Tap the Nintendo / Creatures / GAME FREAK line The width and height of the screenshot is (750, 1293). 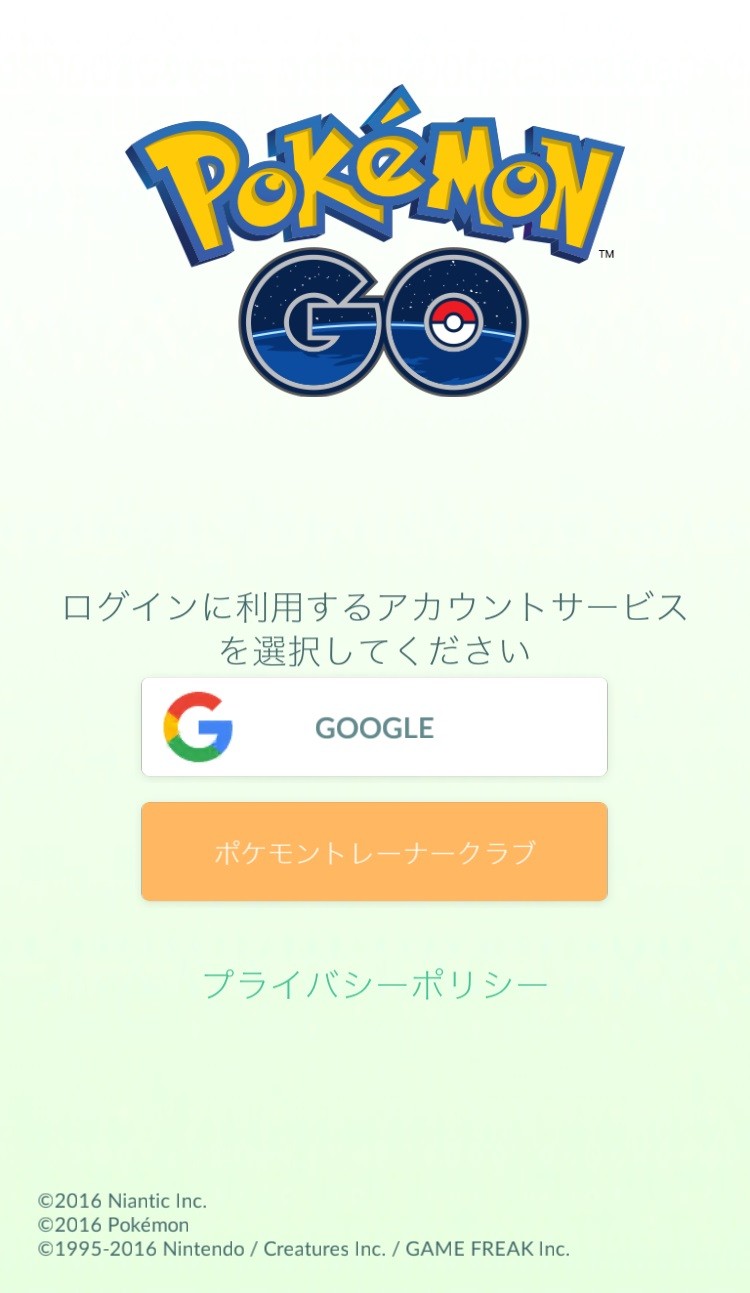[x=300, y=1249]
